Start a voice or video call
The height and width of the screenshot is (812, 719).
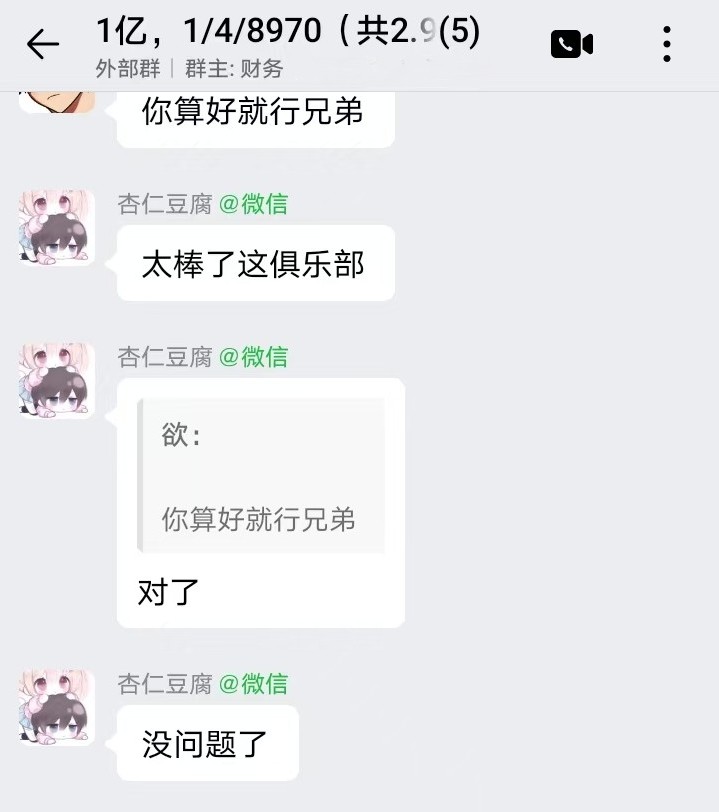click(x=572, y=44)
